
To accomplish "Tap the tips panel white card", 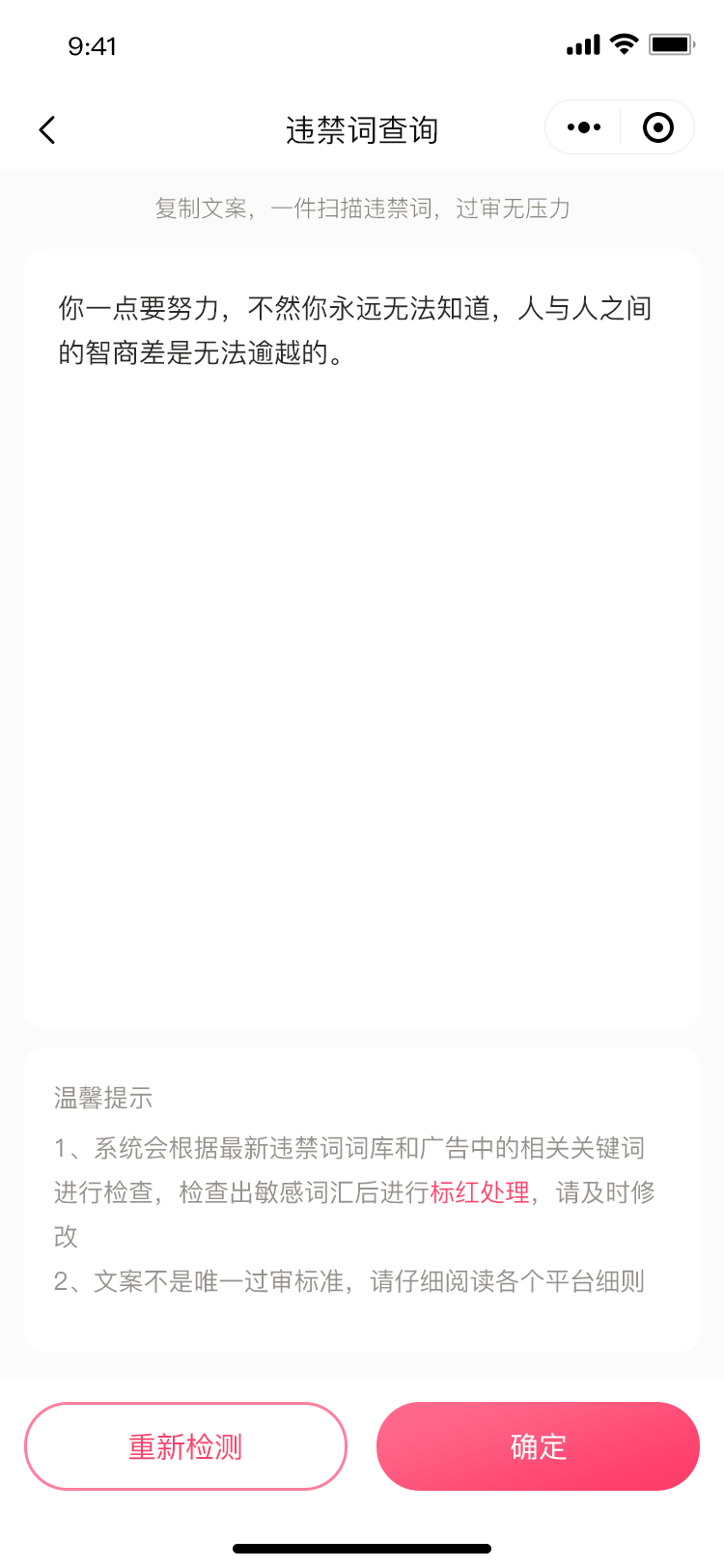I will (x=362, y=1197).
